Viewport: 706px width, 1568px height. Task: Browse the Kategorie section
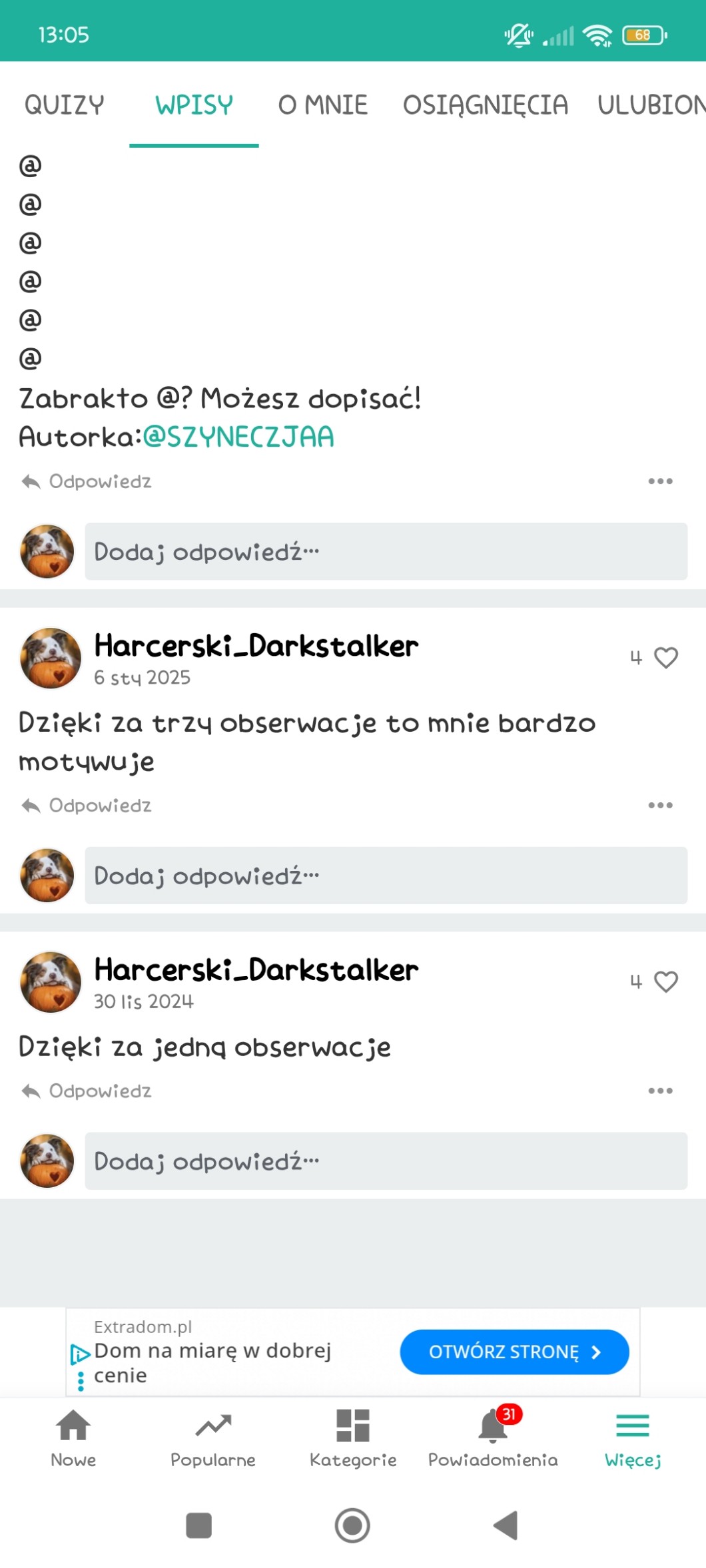pos(353,1438)
